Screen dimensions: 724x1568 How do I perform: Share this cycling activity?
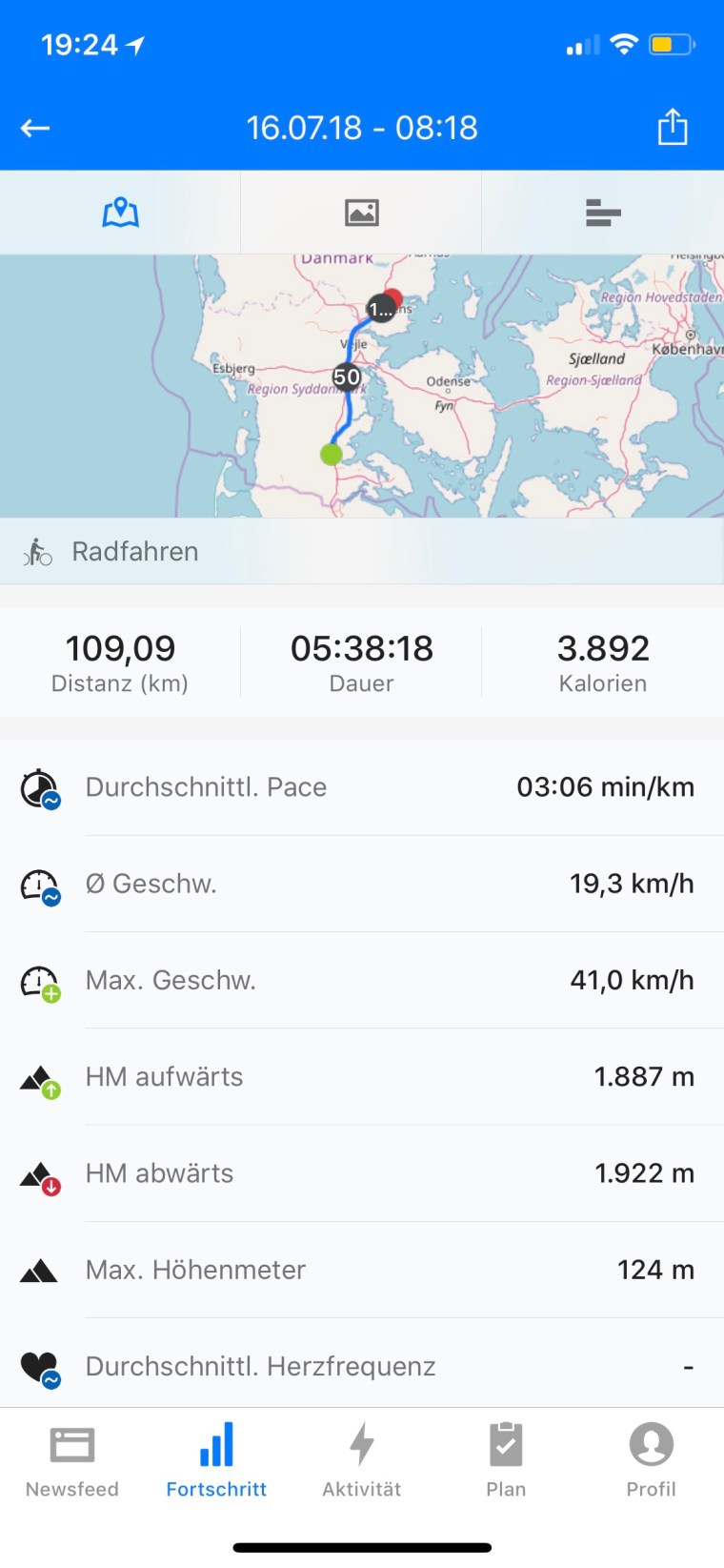point(673,127)
